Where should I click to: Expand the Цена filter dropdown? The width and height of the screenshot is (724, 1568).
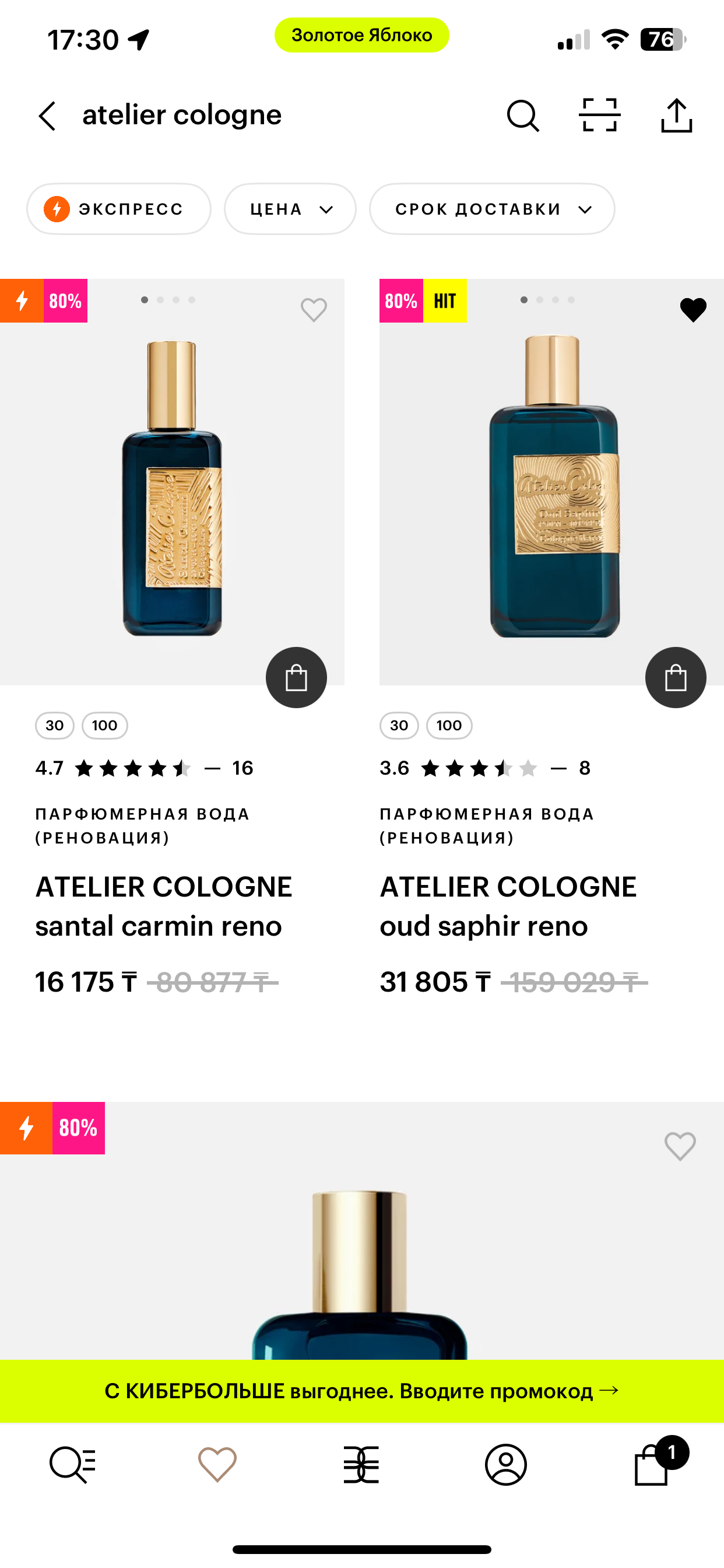coord(290,209)
